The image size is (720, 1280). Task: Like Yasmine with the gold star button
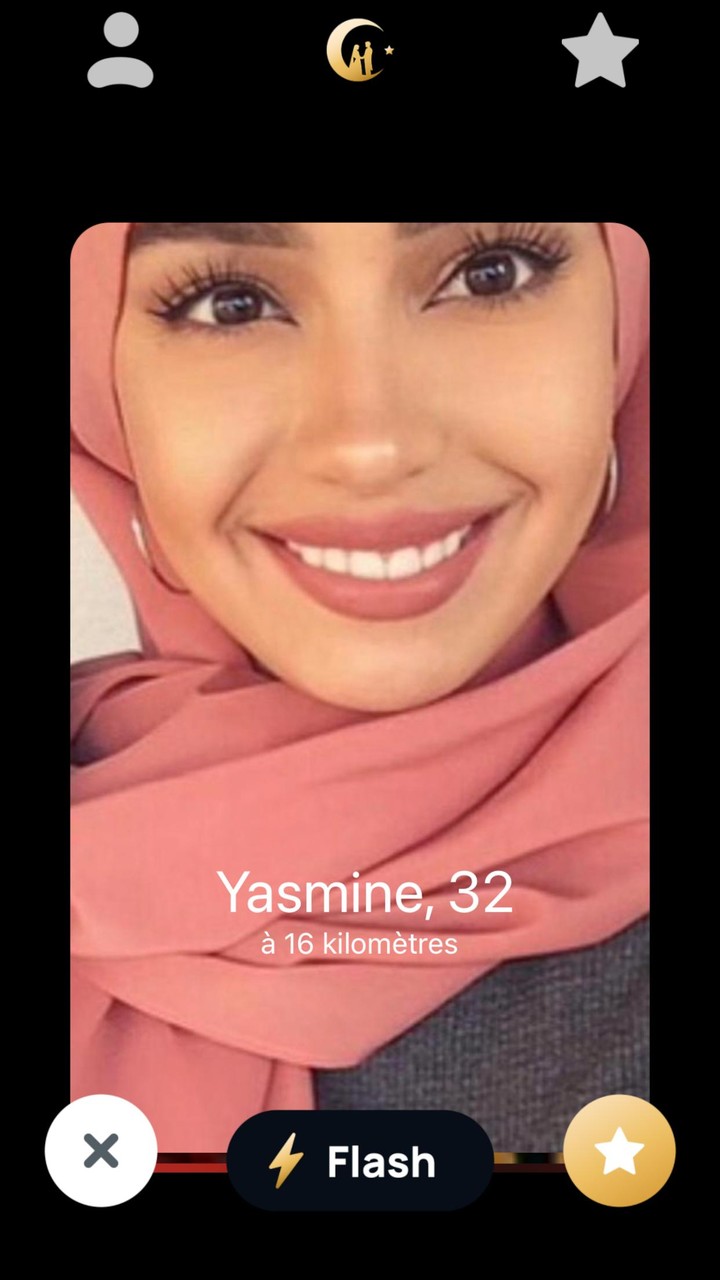coord(620,1150)
